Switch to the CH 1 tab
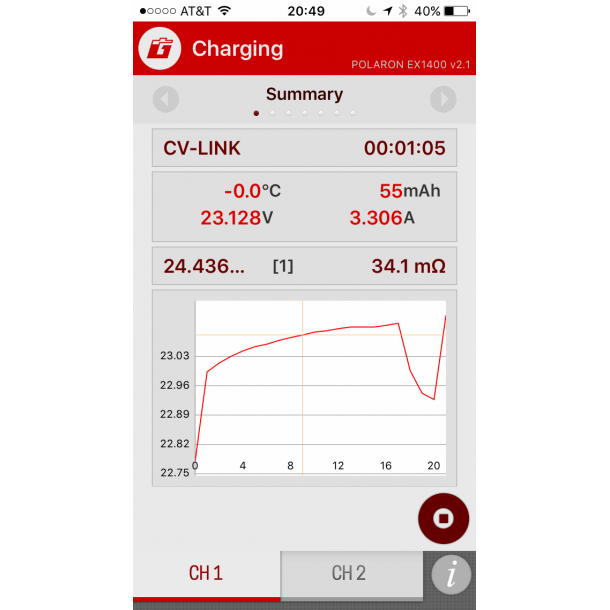The height and width of the screenshot is (610, 610). 206,574
